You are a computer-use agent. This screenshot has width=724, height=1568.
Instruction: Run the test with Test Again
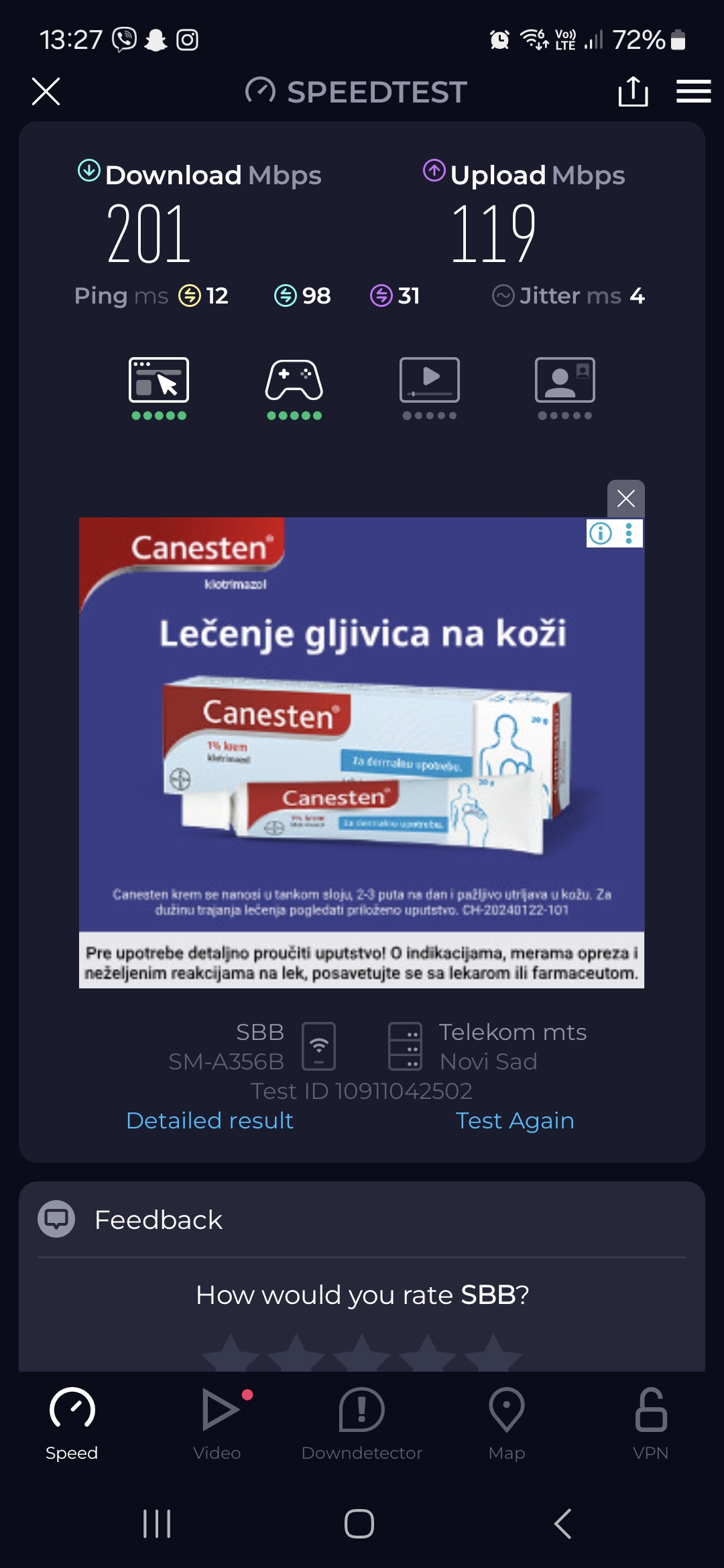(x=514, y=1120)
